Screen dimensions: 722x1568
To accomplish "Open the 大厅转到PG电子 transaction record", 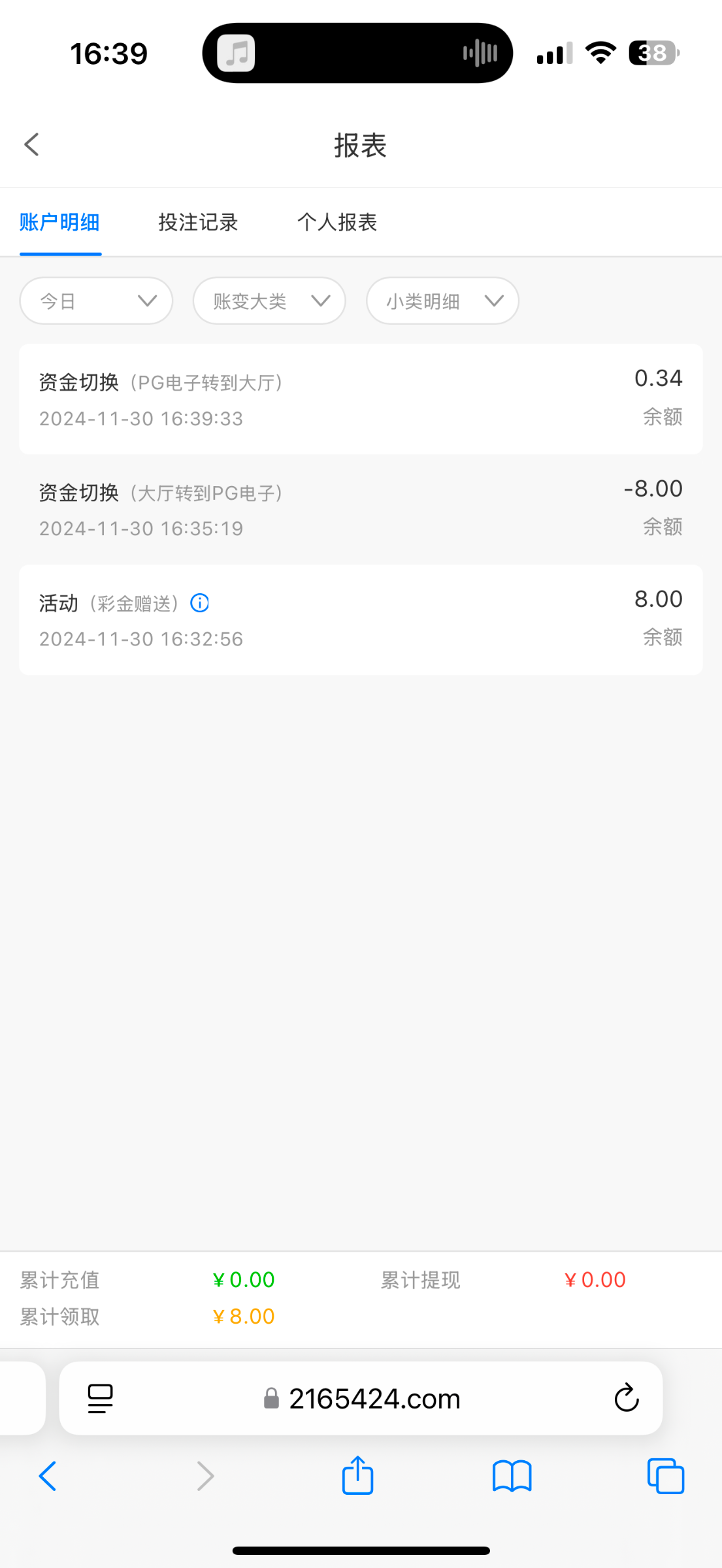I will click(361, 510).
